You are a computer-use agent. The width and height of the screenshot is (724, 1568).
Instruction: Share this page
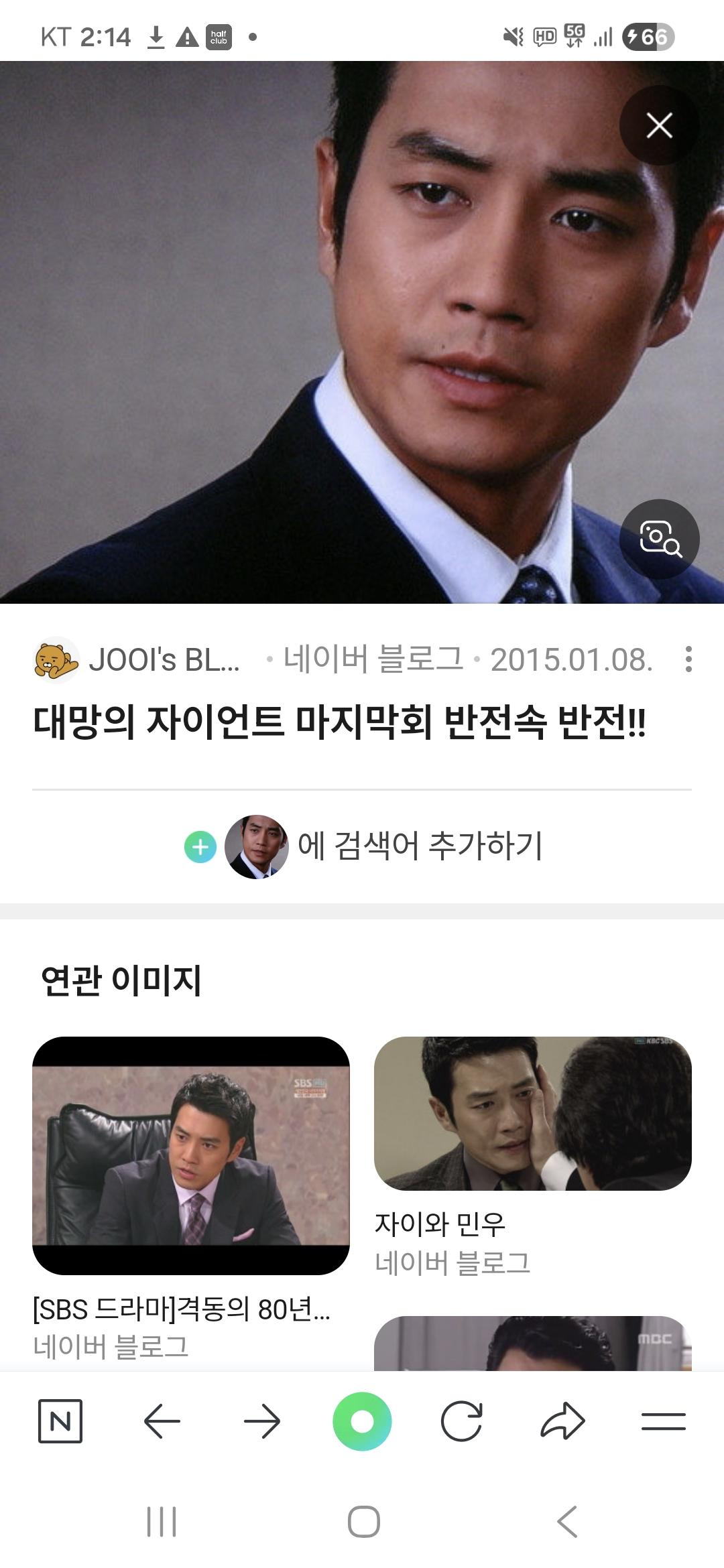coord(562,1421)
